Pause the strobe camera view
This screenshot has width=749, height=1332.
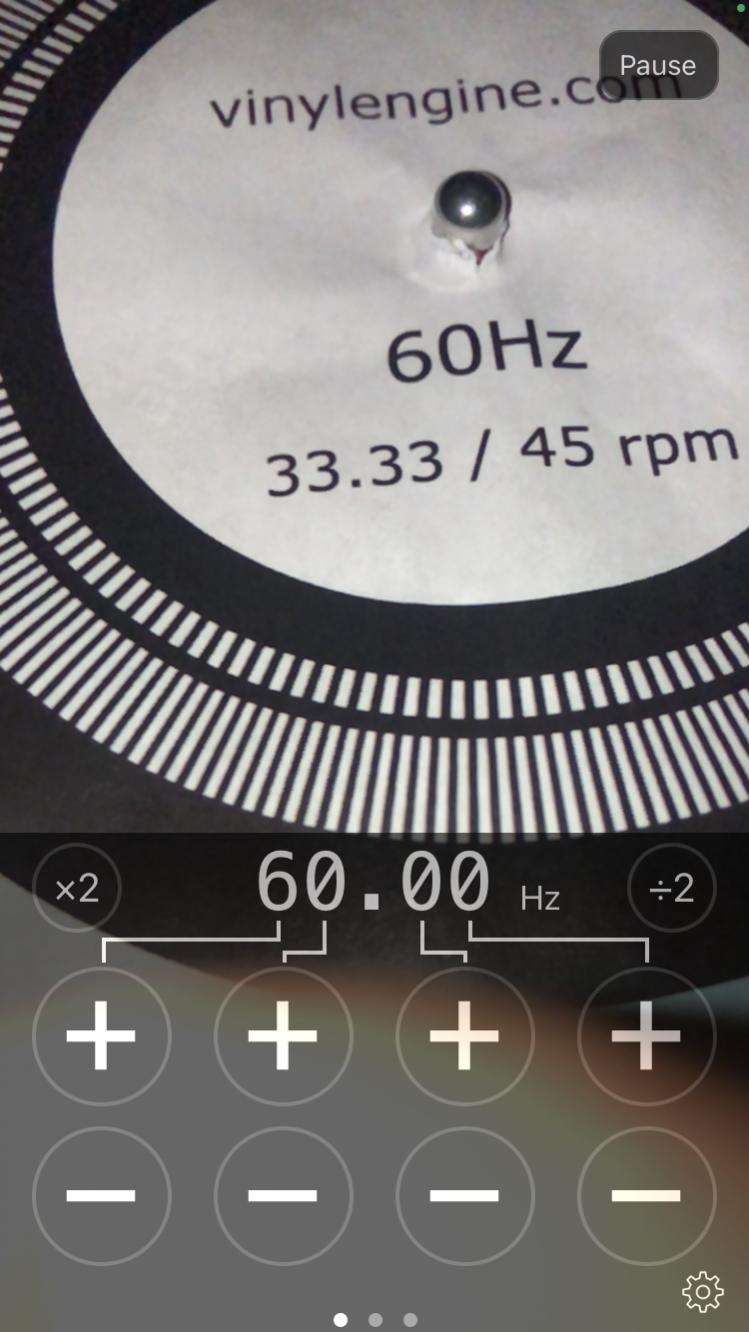tap(658, 65)
